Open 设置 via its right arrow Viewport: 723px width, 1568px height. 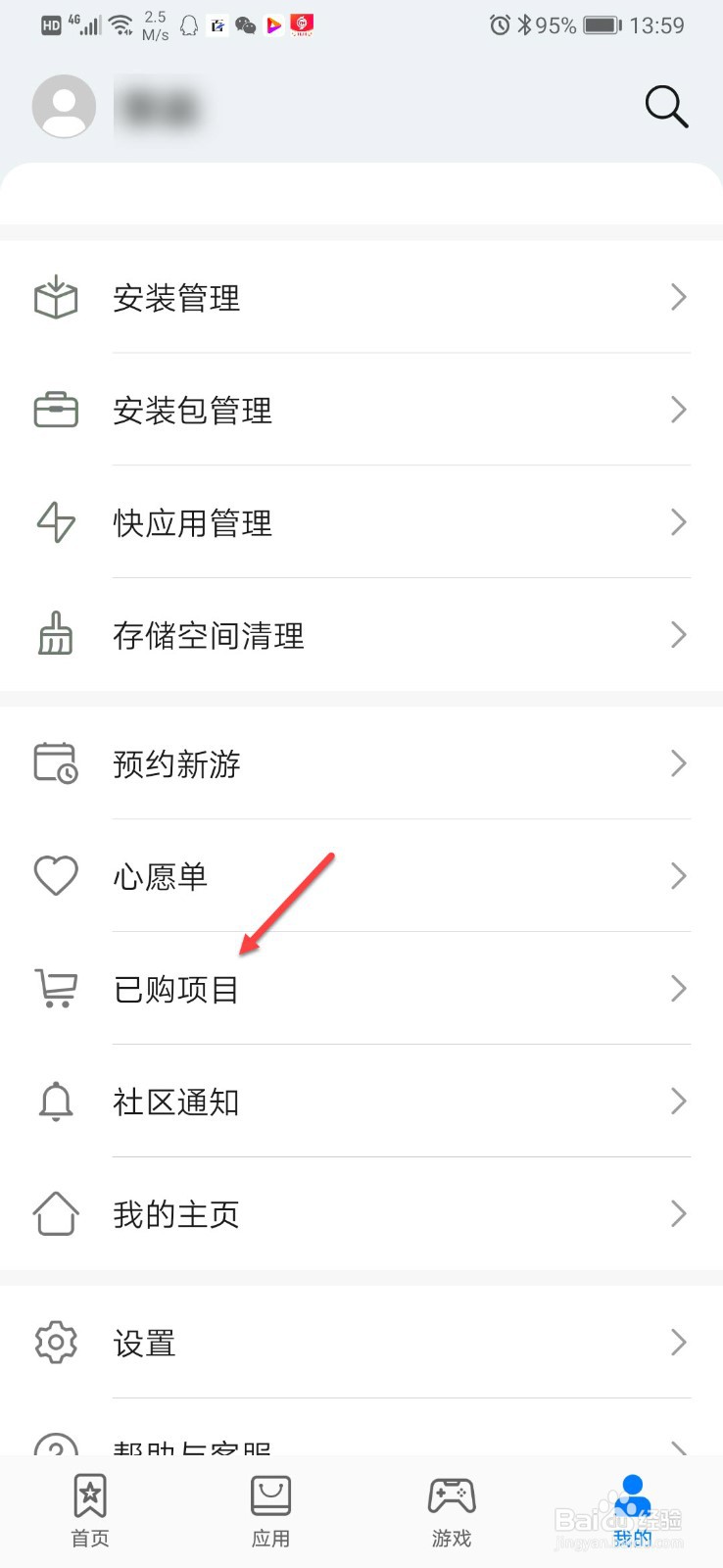pos(679,1343)
